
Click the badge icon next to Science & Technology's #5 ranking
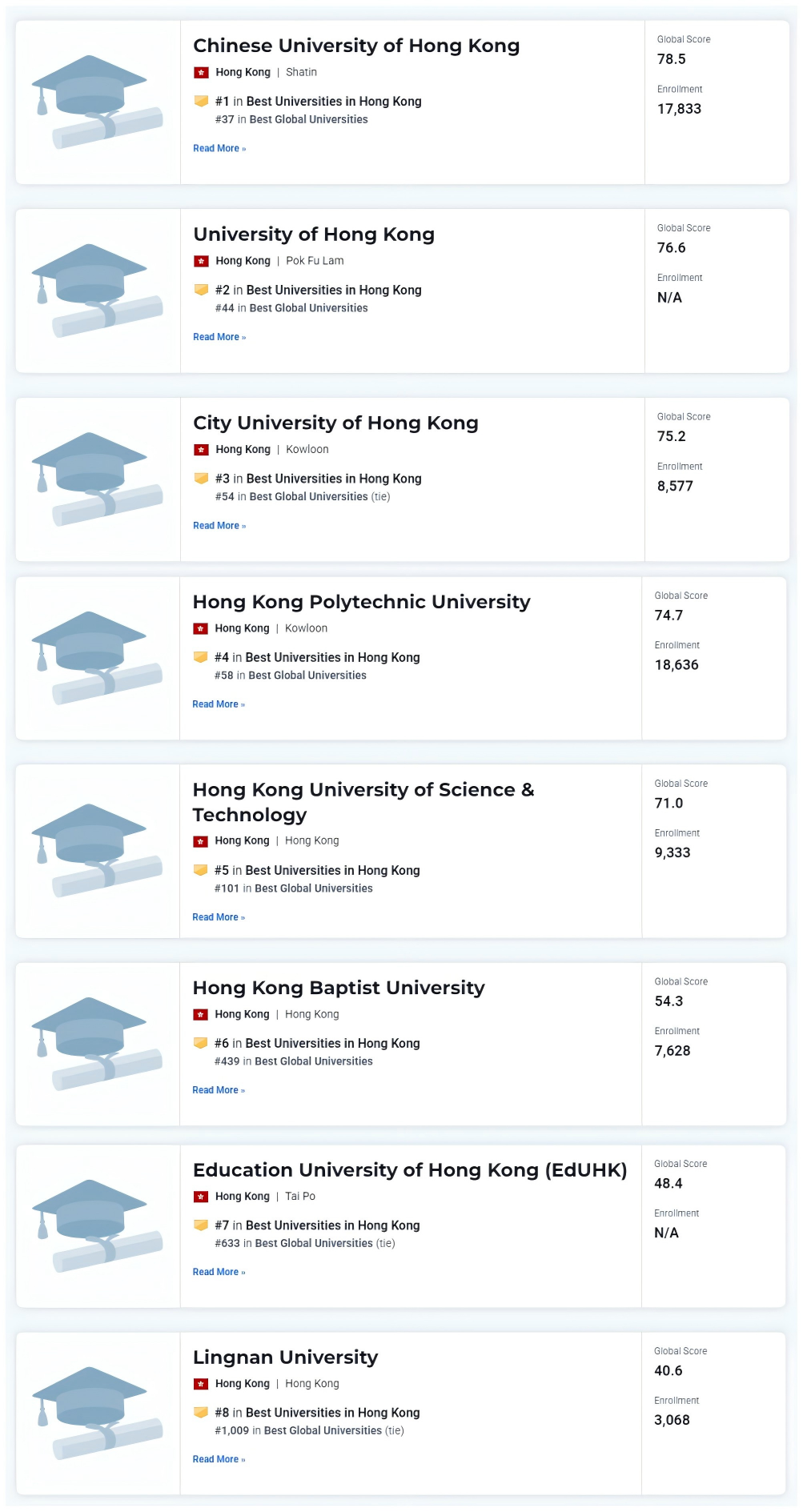199,869
